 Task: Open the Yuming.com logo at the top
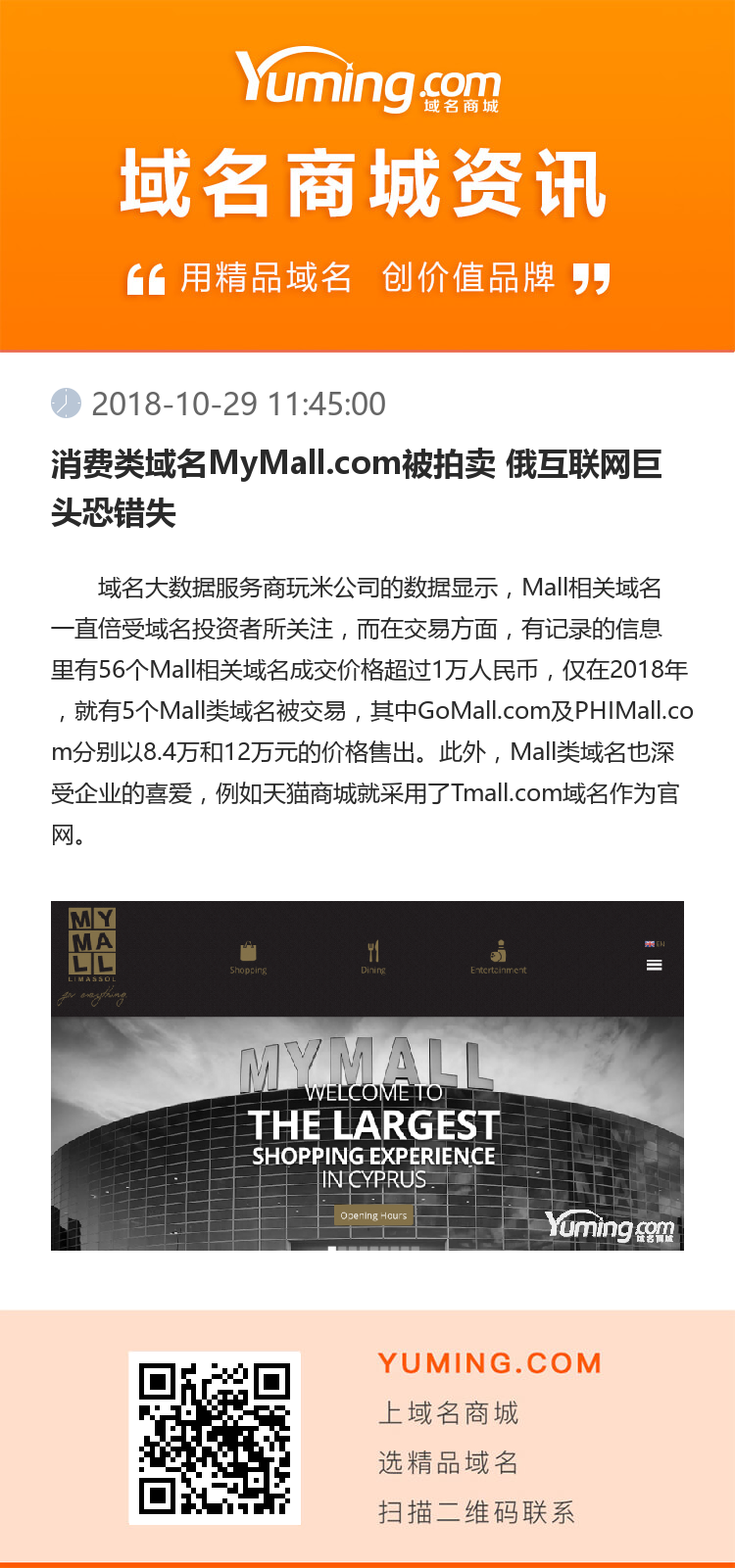click(367, 83)
